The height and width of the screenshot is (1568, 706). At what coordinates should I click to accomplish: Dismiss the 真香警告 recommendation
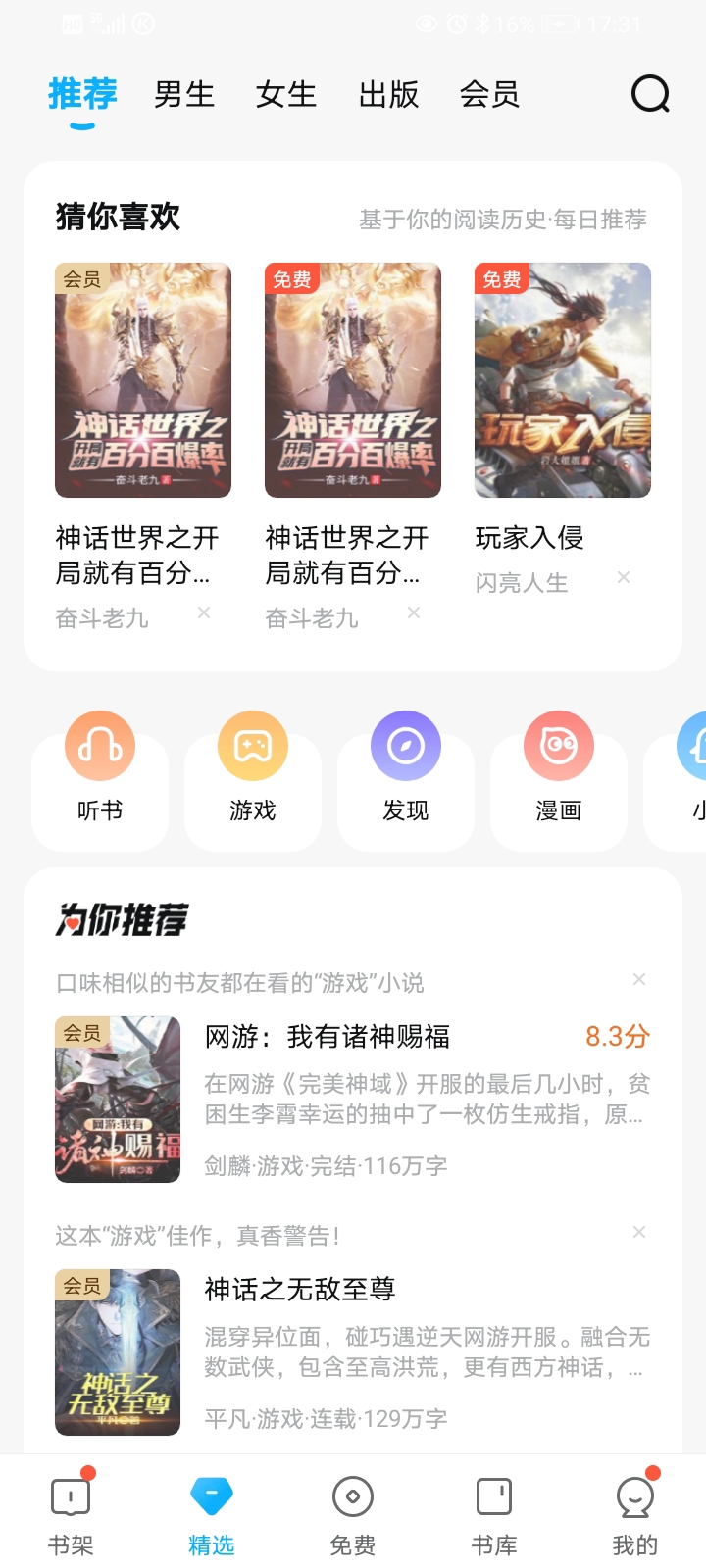click(x=639, y=1232)
